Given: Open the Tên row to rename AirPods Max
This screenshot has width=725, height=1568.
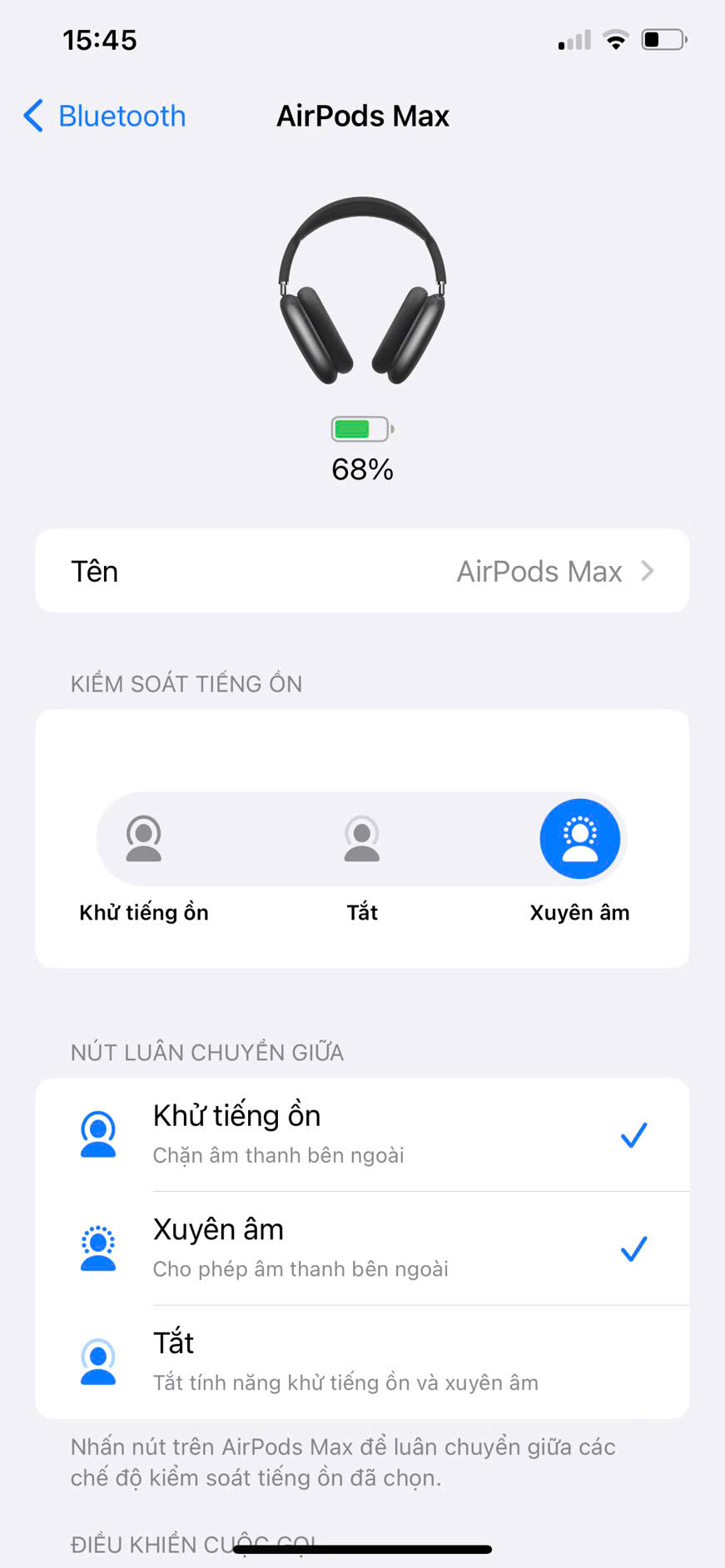Looking at the screenshot, I should 362,571.
